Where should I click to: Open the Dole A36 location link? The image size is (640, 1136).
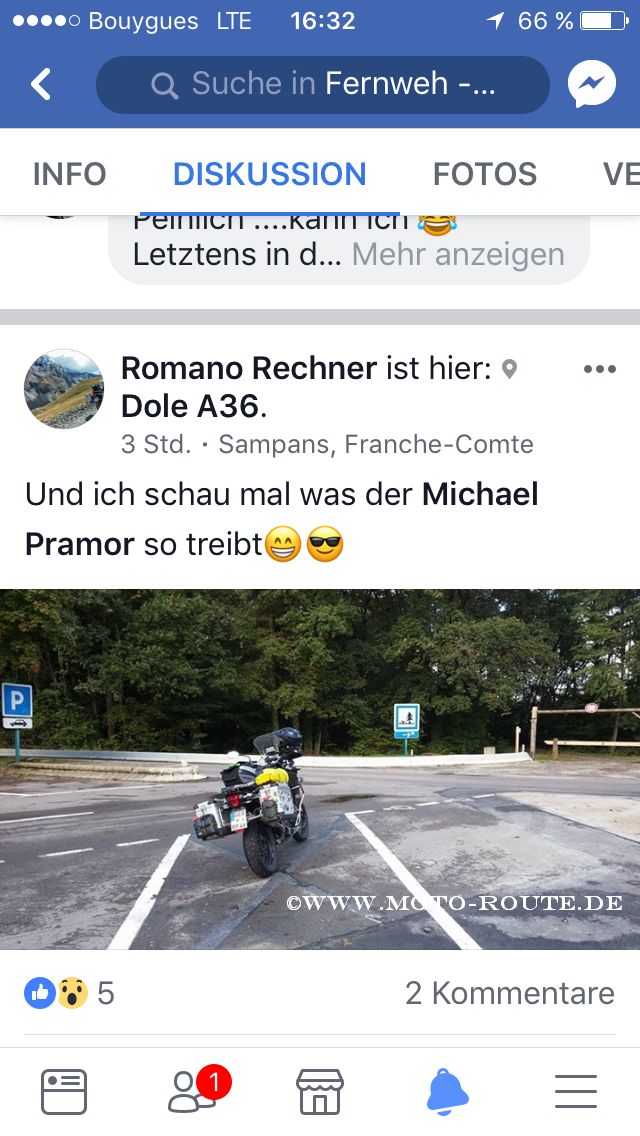pyautogui.click(x=190, y=406)
